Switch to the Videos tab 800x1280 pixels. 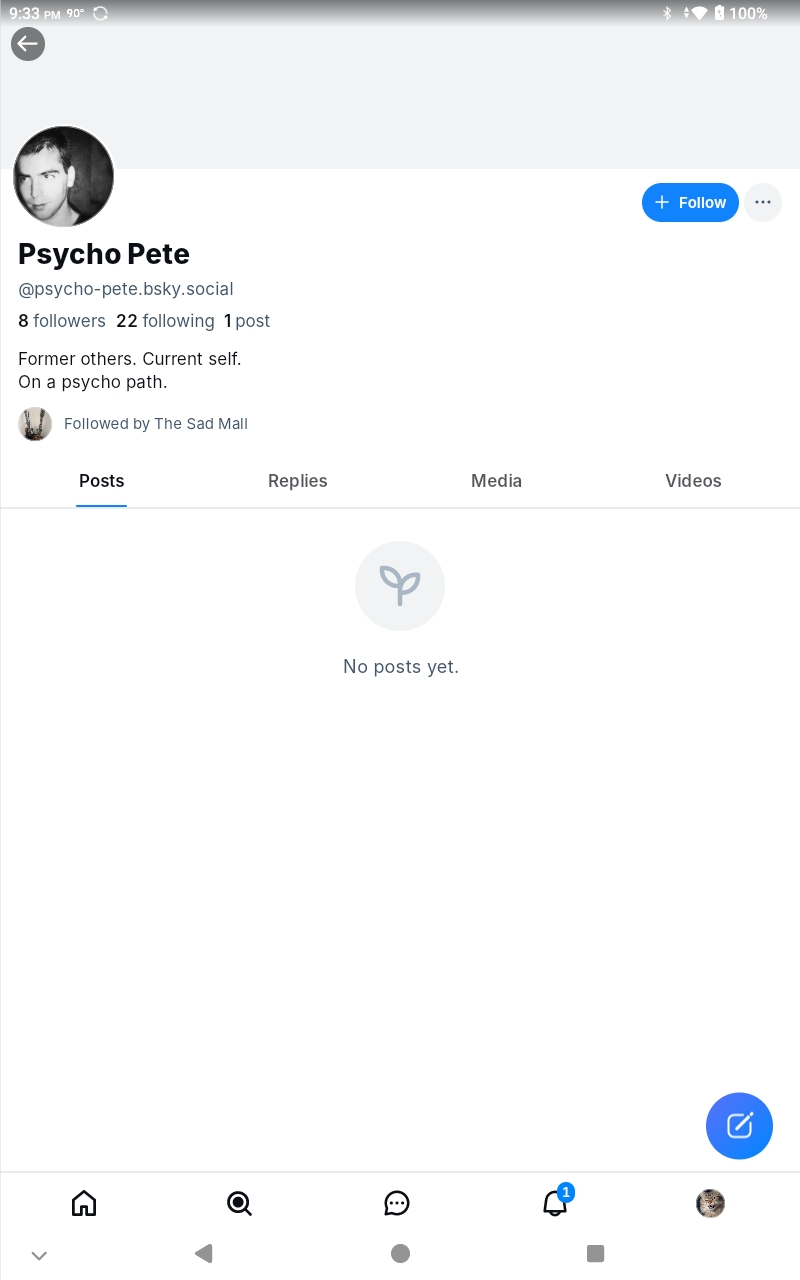[x=693, y=481]
